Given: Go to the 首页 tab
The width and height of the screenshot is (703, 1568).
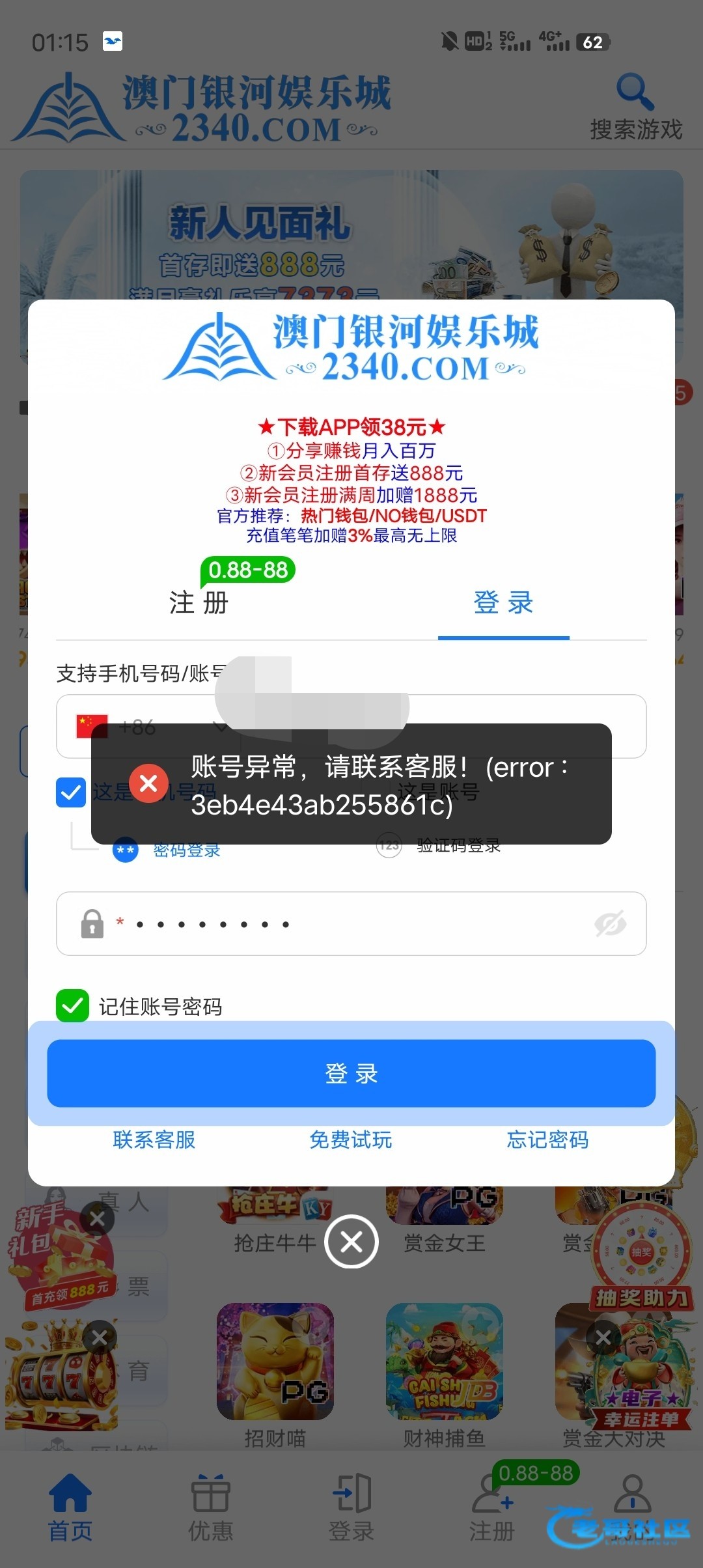Looking at the screenshot, I should 70,1507.
